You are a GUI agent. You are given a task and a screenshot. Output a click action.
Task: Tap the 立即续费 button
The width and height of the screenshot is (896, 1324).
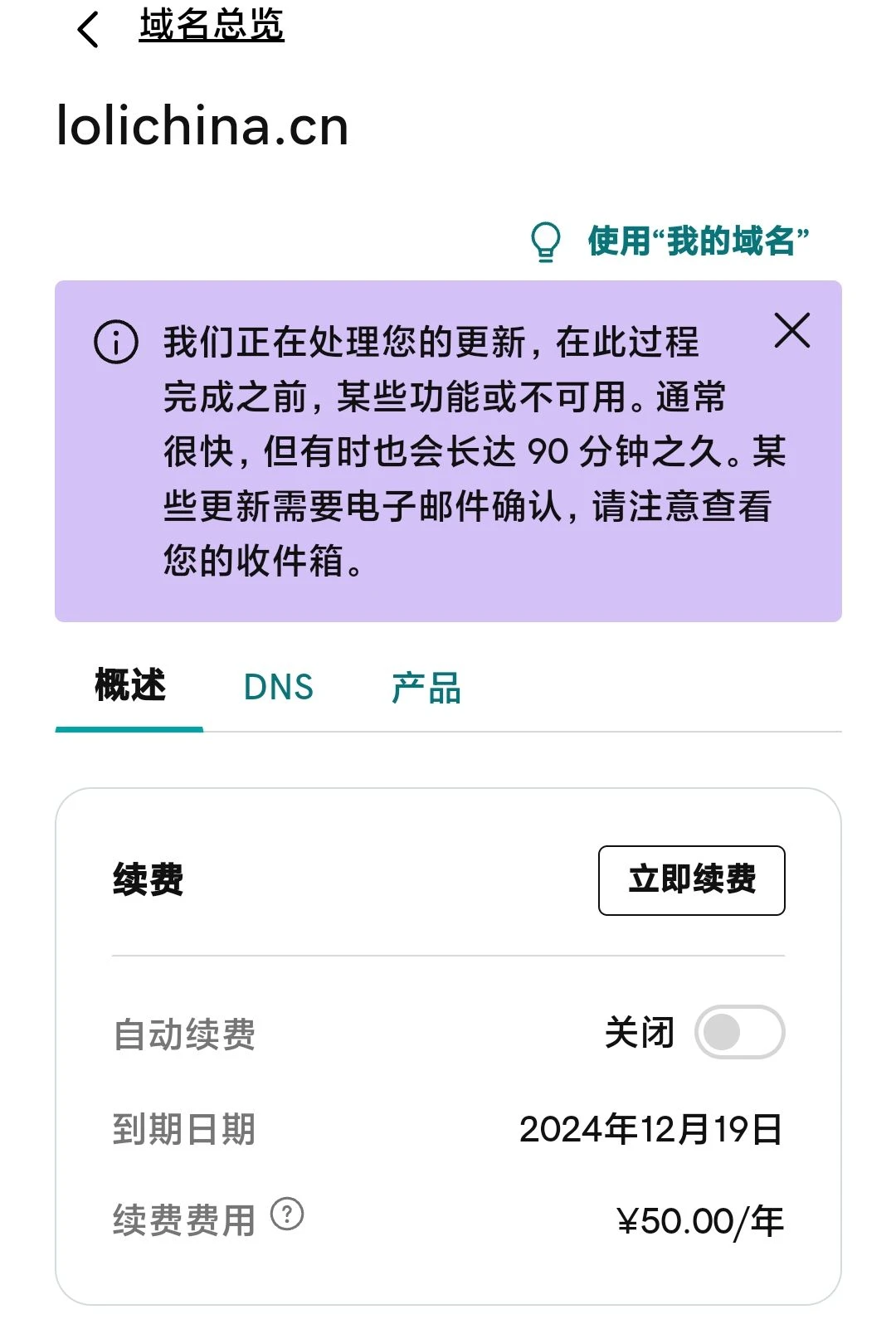coord(691,880)
